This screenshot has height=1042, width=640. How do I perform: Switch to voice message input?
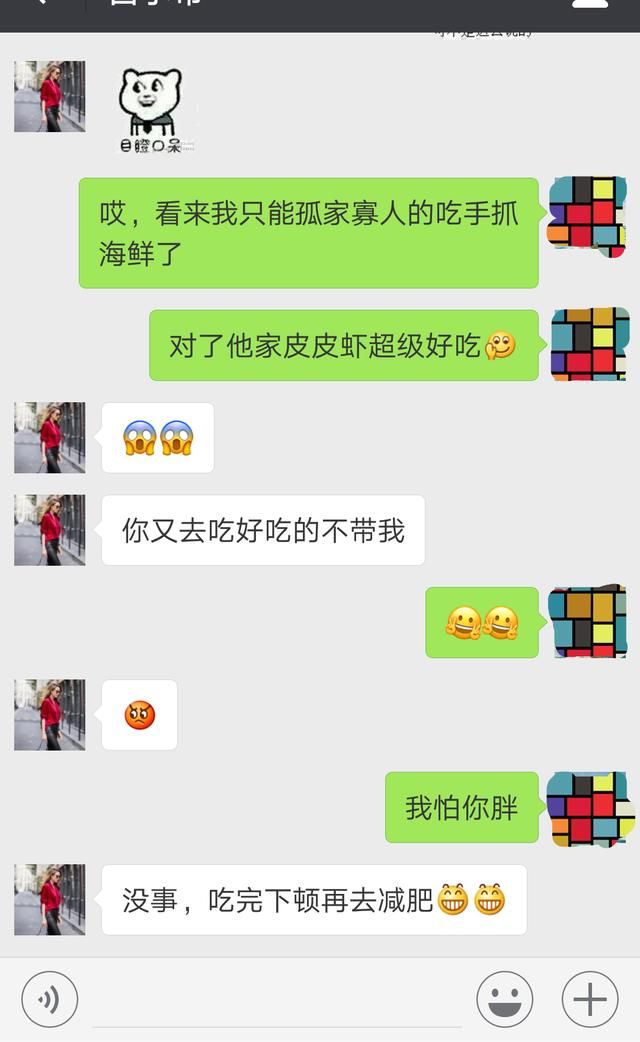[x=49, y=999]
